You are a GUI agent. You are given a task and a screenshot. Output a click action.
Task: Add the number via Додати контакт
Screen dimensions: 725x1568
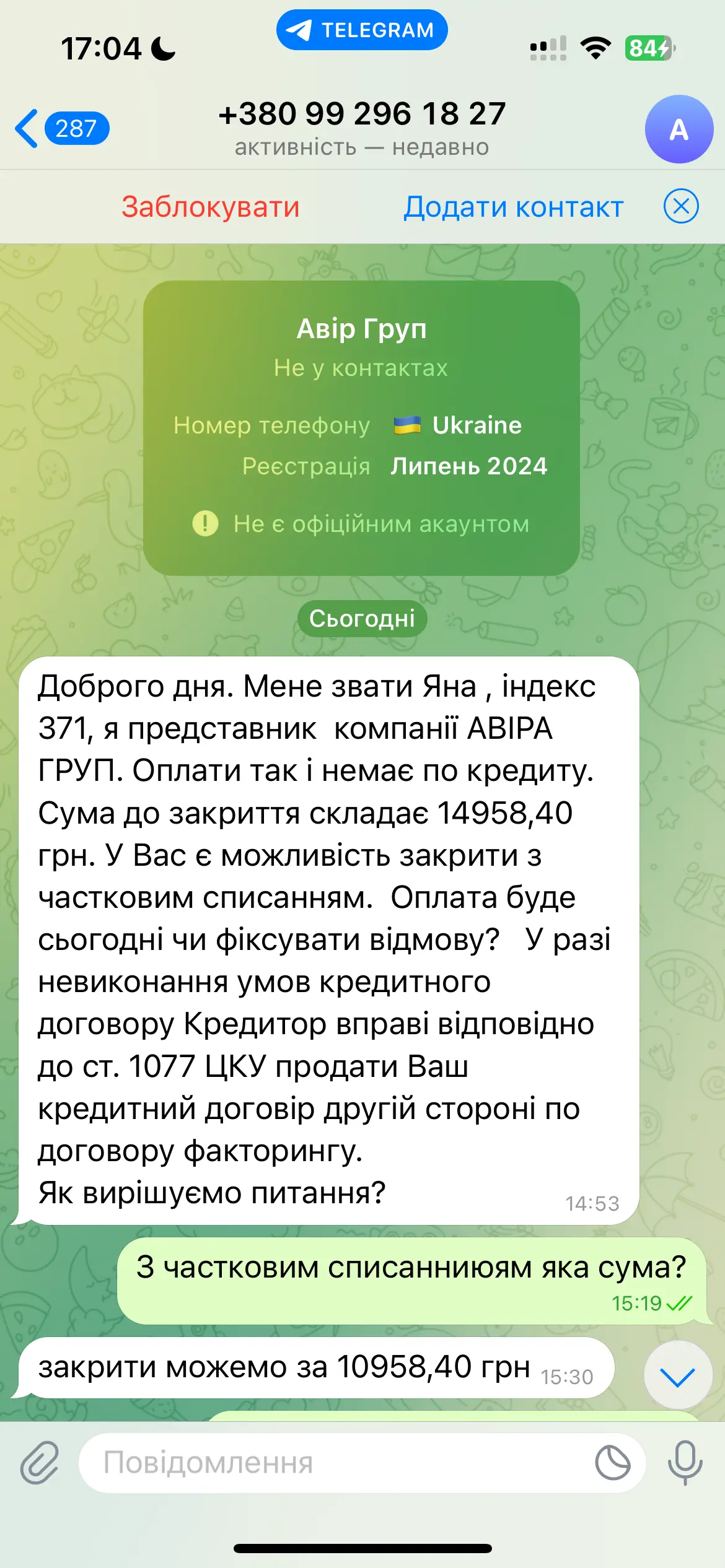(x=513, y=207)
